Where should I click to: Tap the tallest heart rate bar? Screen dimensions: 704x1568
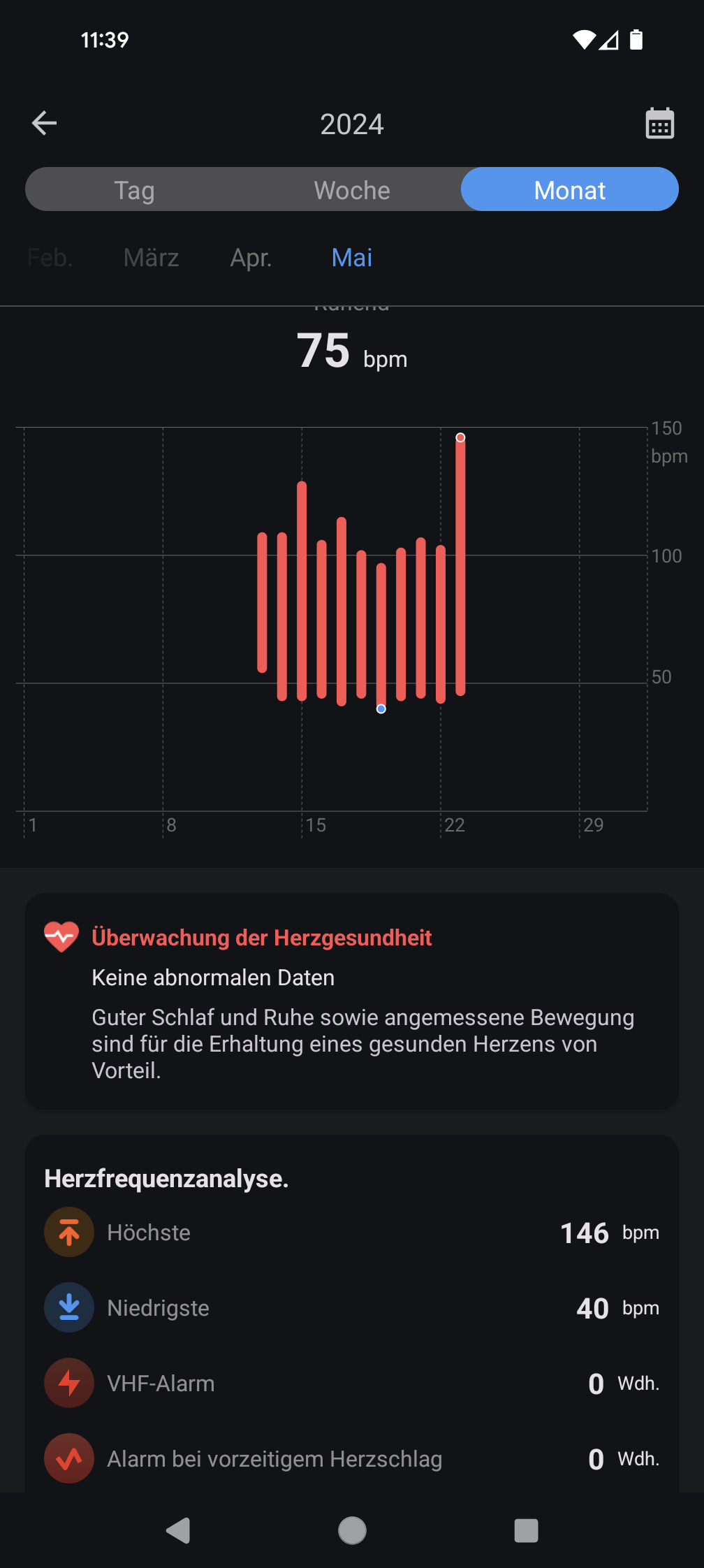pos(460,565)
